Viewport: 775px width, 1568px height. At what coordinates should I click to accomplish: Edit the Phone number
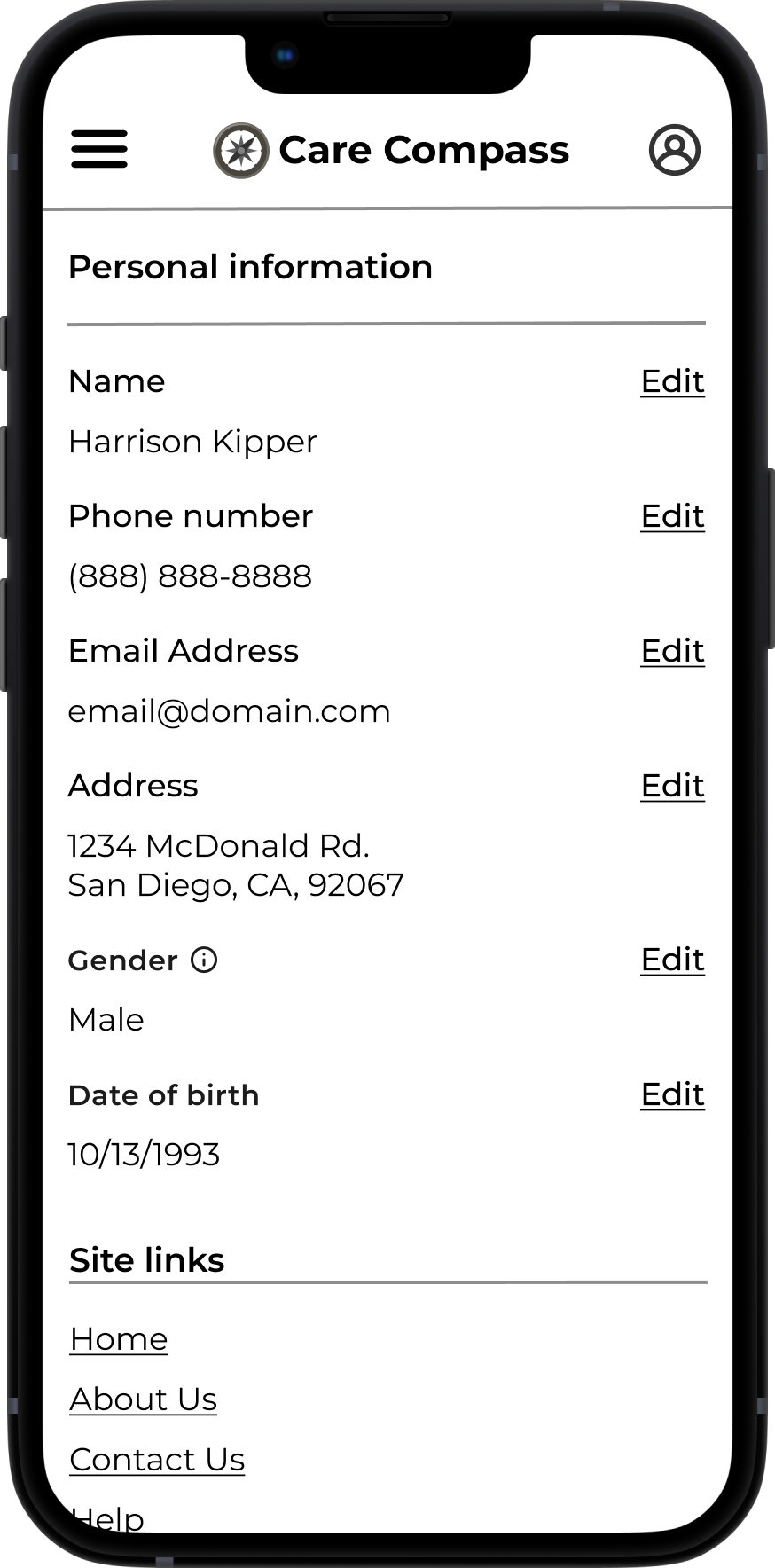tap(672, 516)
